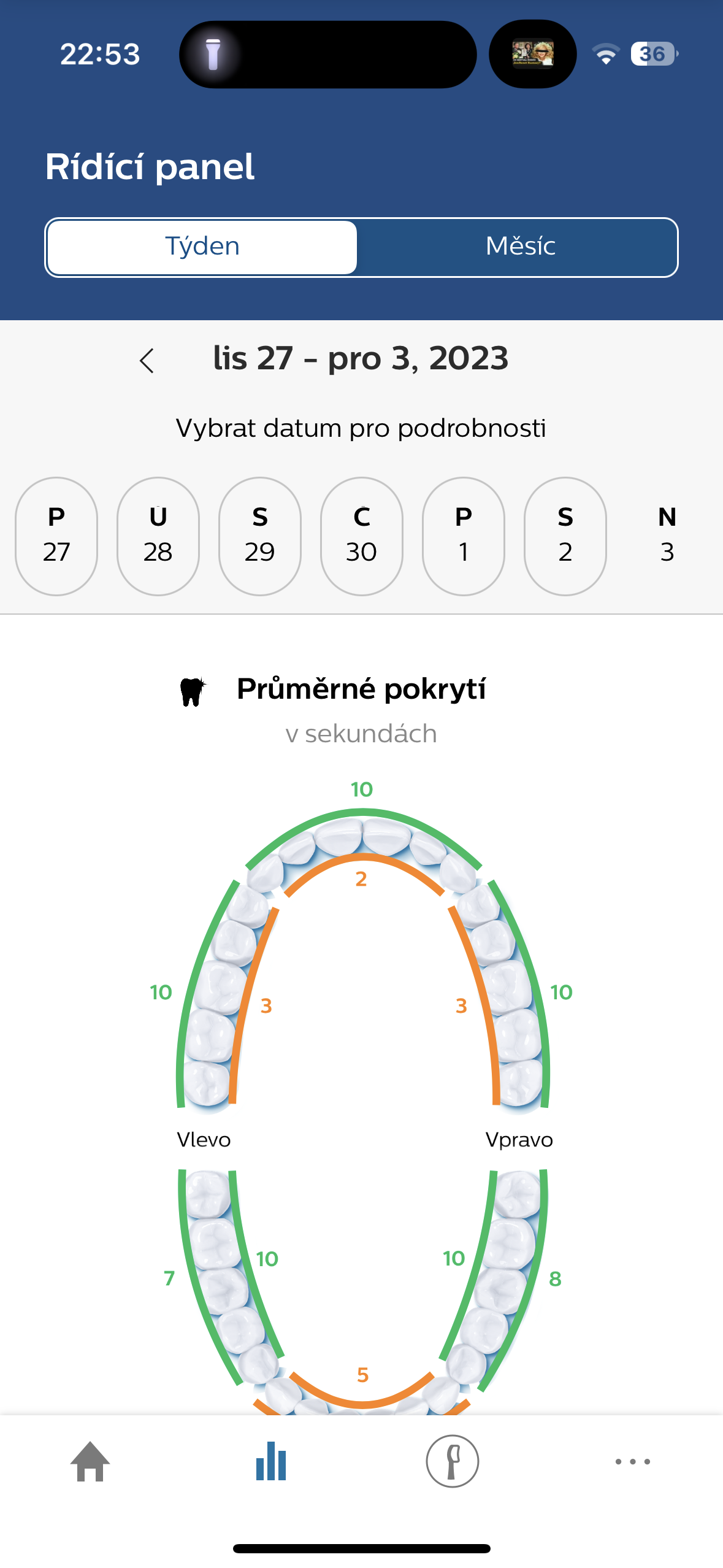Select Monday the 27th
Viewport: 723px width, 1568px height.
(x=56, y=536)
